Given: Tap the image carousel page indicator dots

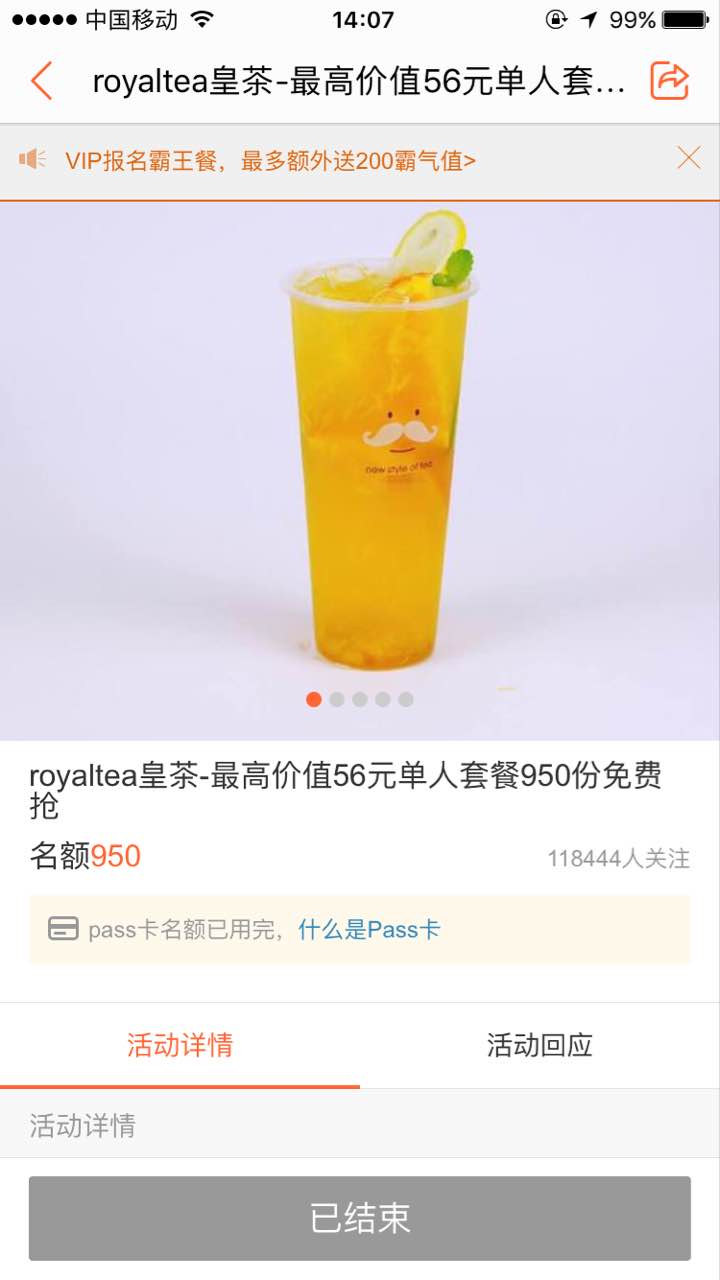Looking at the screenshot, I should (x=360, y=699).
